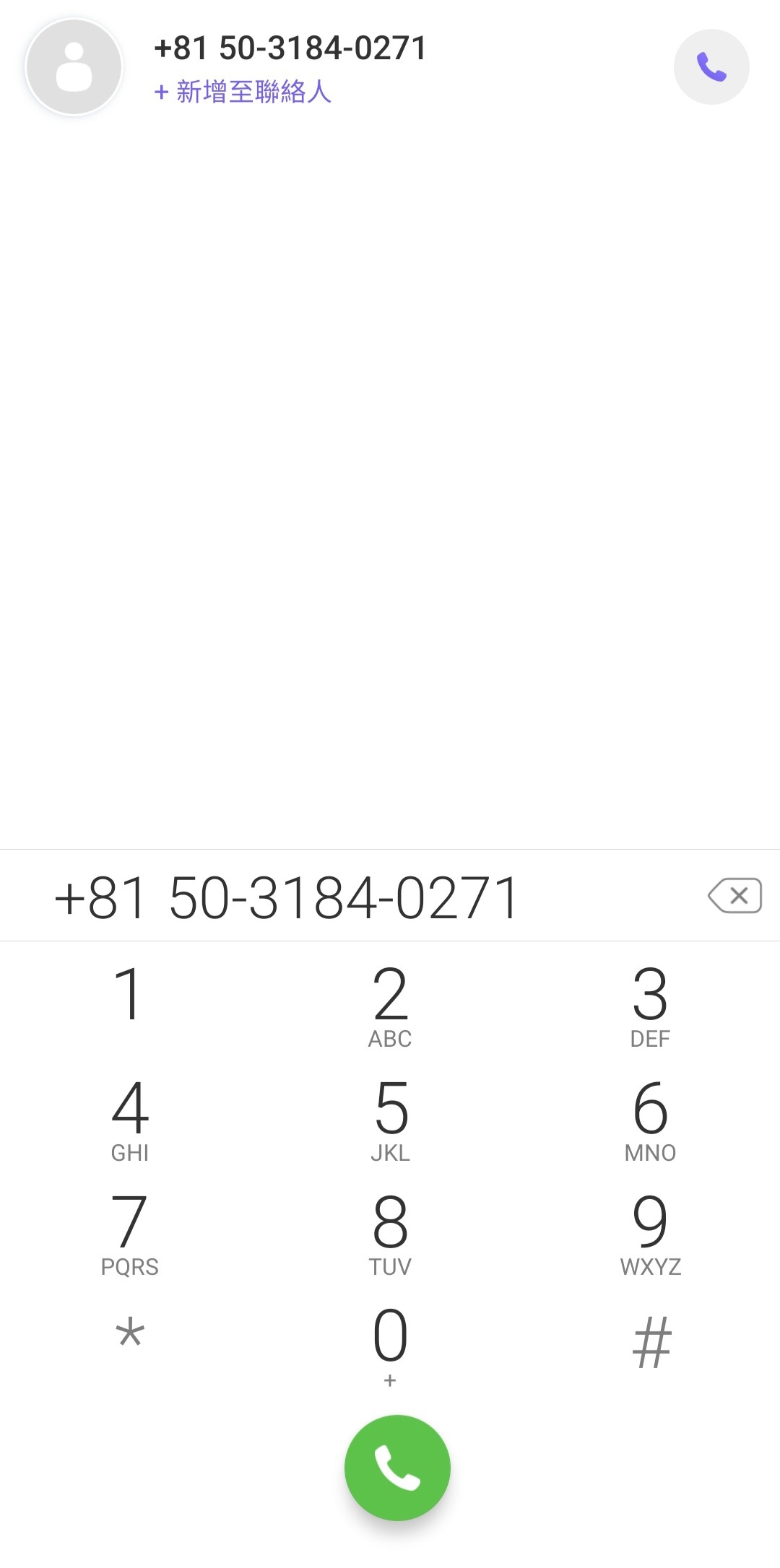Add the number via 新增至聯絡人
780x1568 pixels.
tap(243, 92)
